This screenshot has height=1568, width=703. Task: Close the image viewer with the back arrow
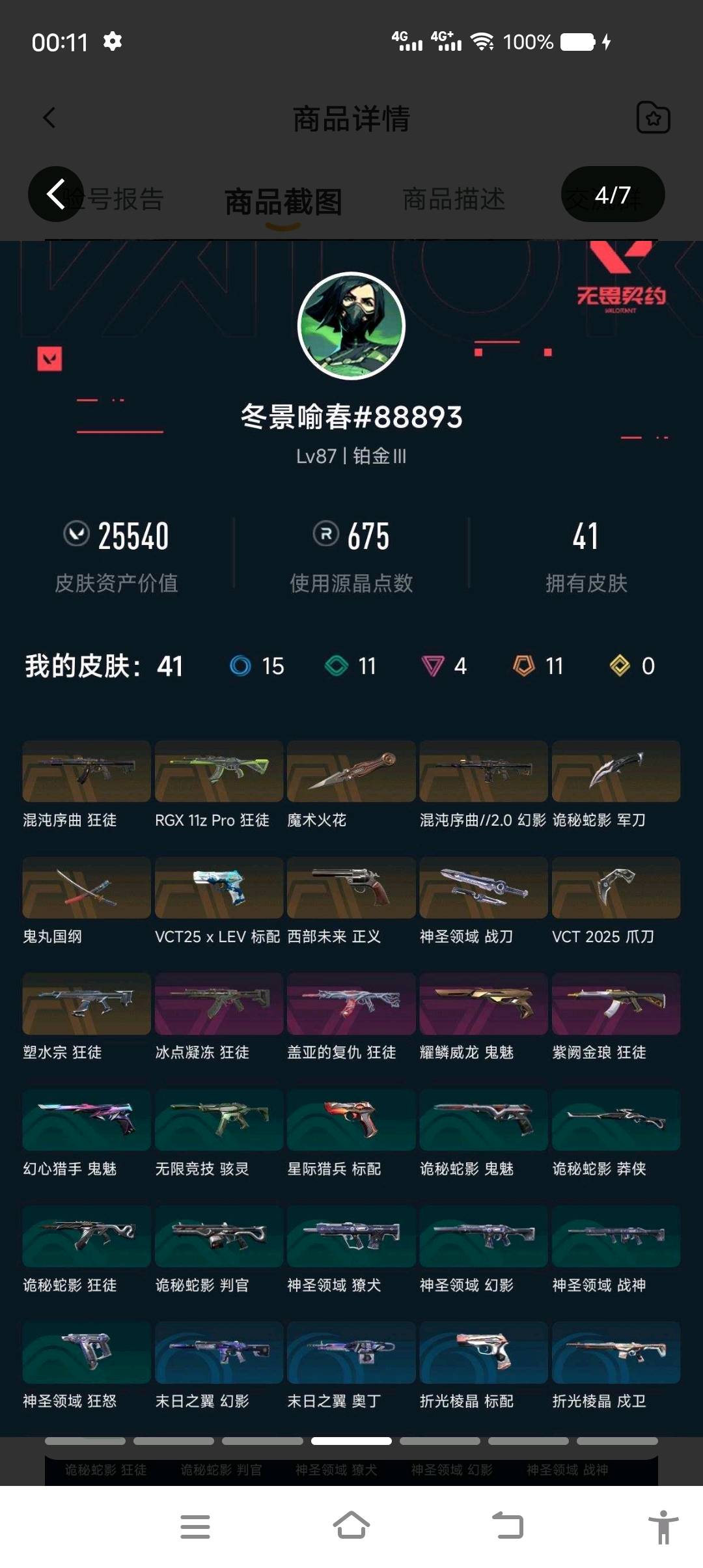point(56,194)
